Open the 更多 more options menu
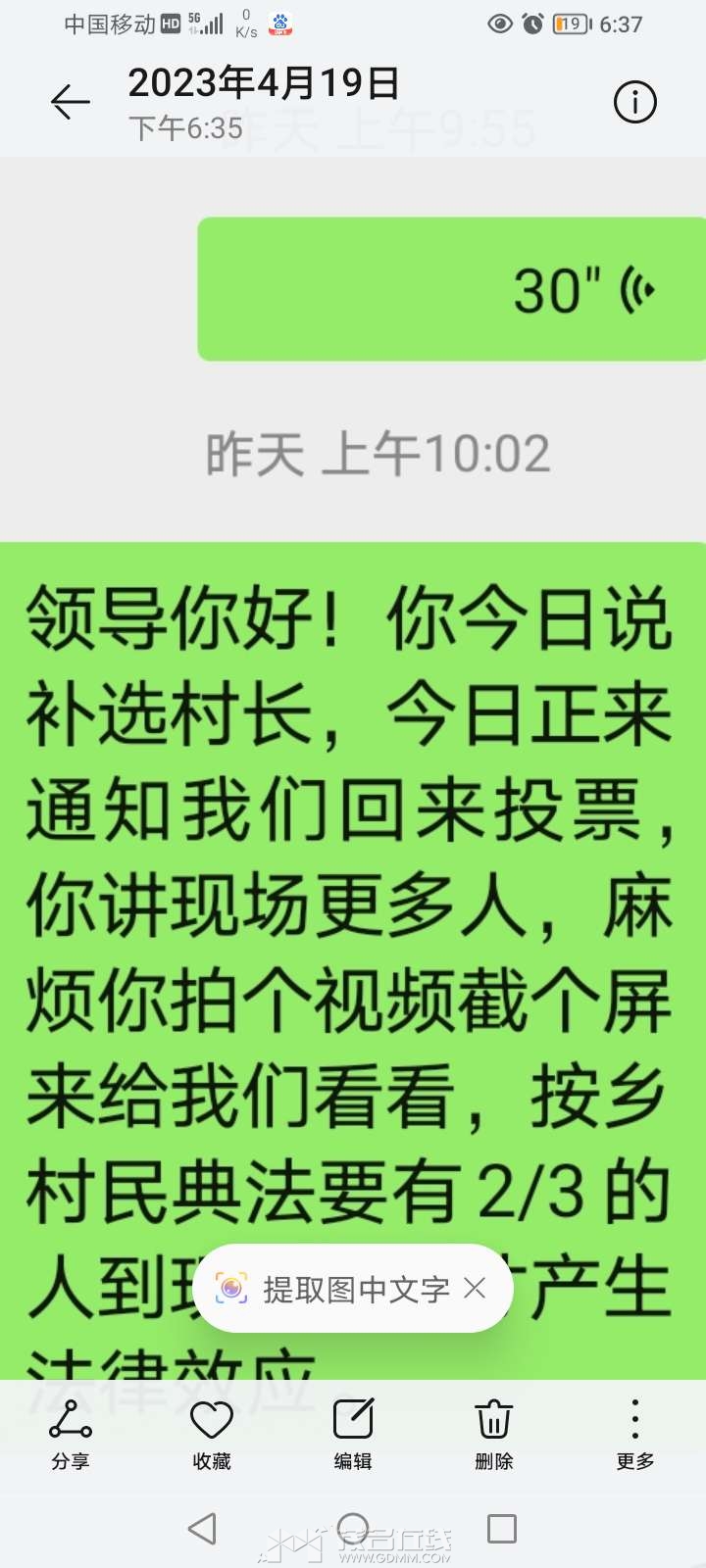This screenshot has width=706, height=1568. coord(635,1435)
